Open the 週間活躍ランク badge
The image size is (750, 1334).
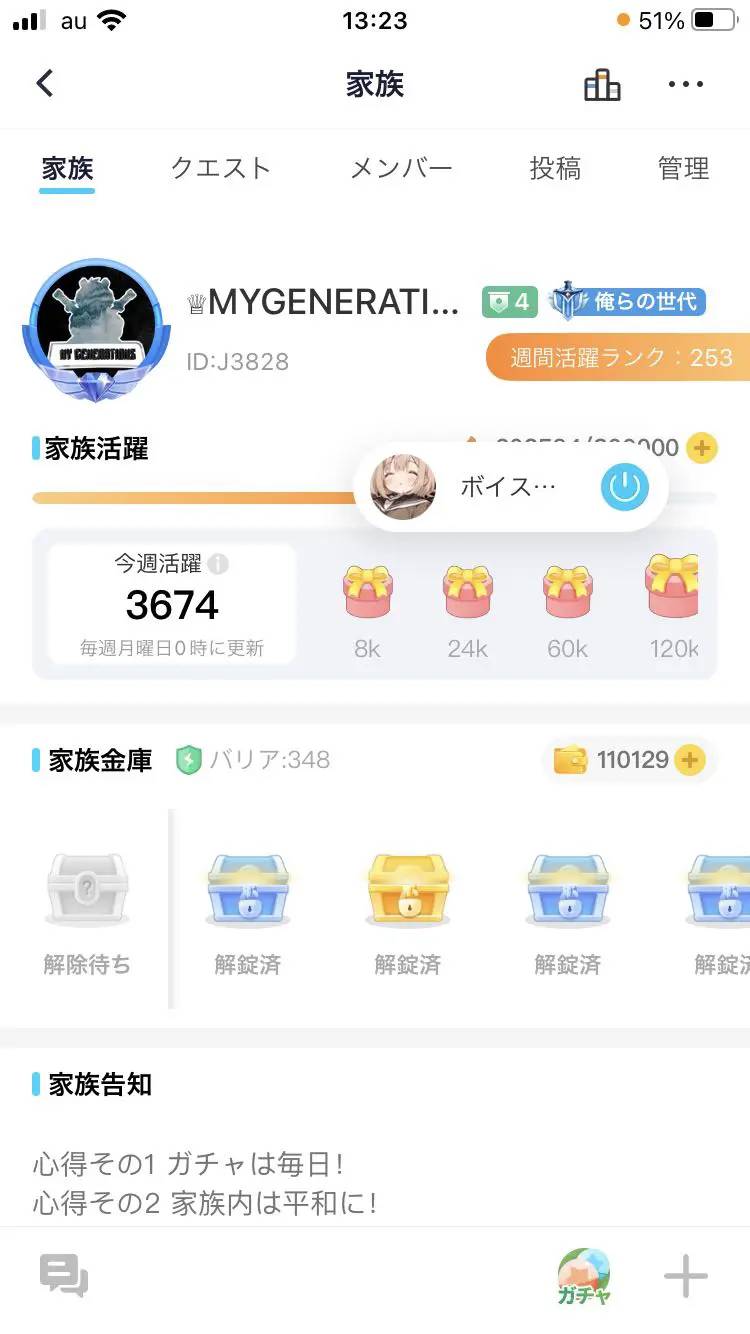click(x=620, y=357)
